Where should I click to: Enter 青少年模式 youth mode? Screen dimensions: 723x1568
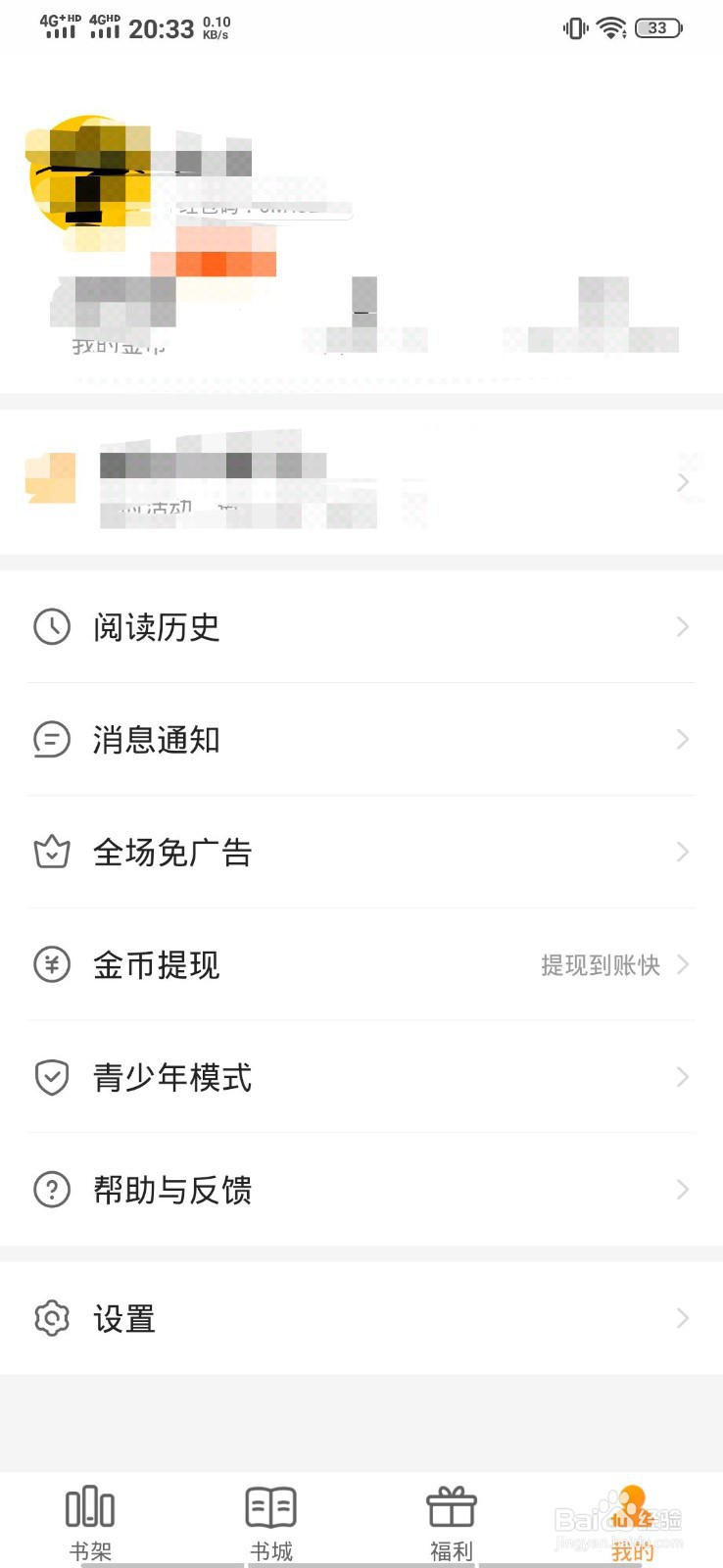(x=361, y=1077)
